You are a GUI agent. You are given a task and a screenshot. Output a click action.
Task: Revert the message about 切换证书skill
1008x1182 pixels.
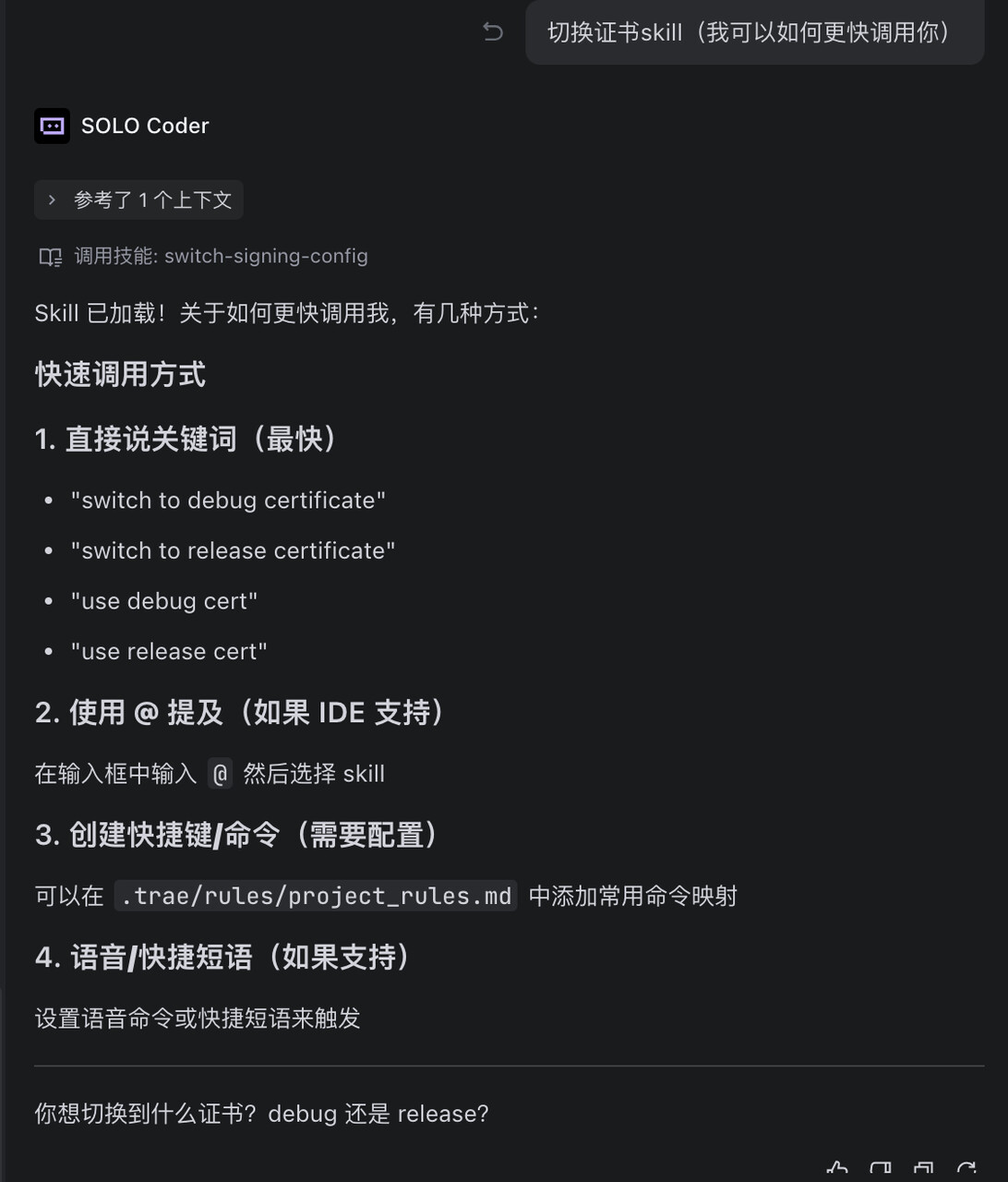[x=493, y=32]
